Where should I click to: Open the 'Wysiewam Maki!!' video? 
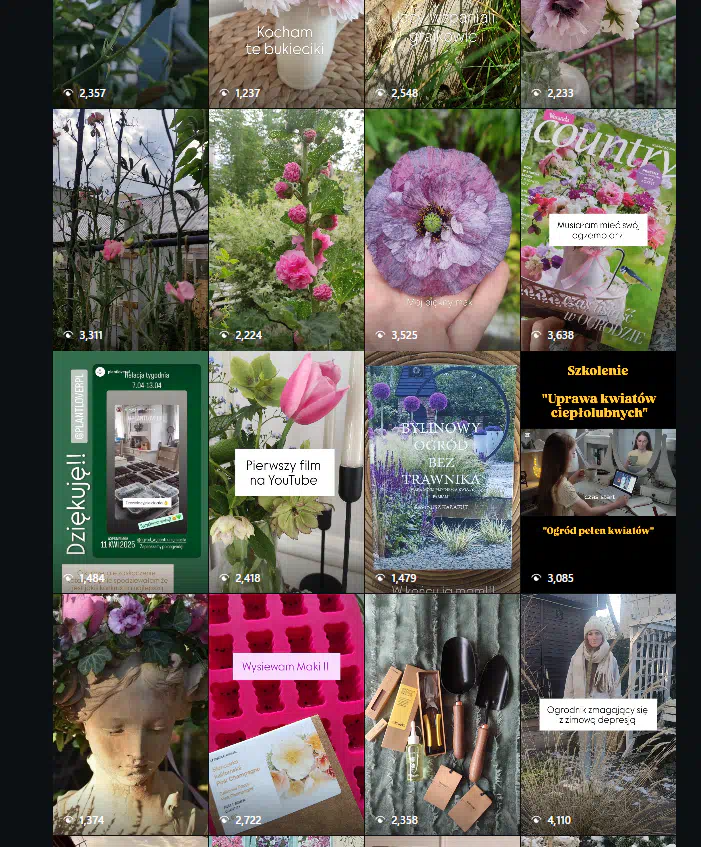pyautogui.click(x=286, y=714)
